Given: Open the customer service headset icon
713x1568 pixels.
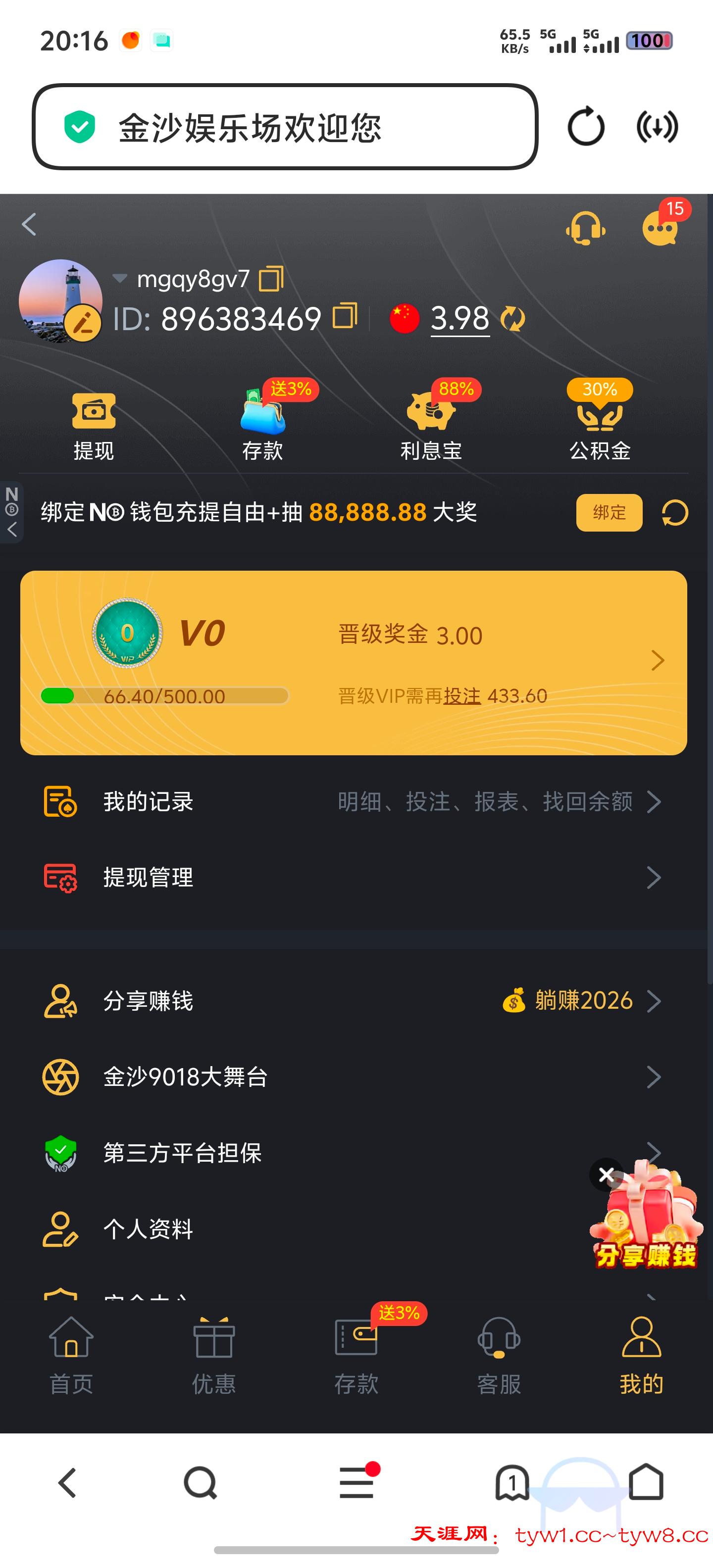Looking at the screenshot, I should (x=585, y=229).
